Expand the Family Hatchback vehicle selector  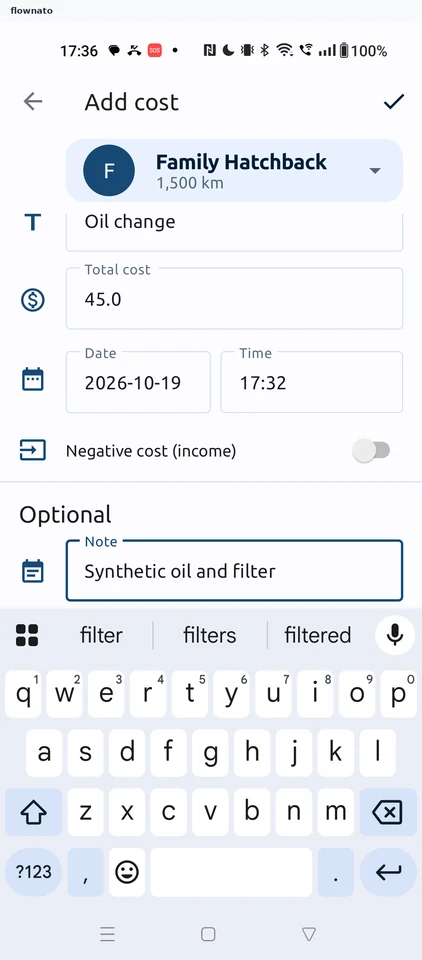pos(234,170)
